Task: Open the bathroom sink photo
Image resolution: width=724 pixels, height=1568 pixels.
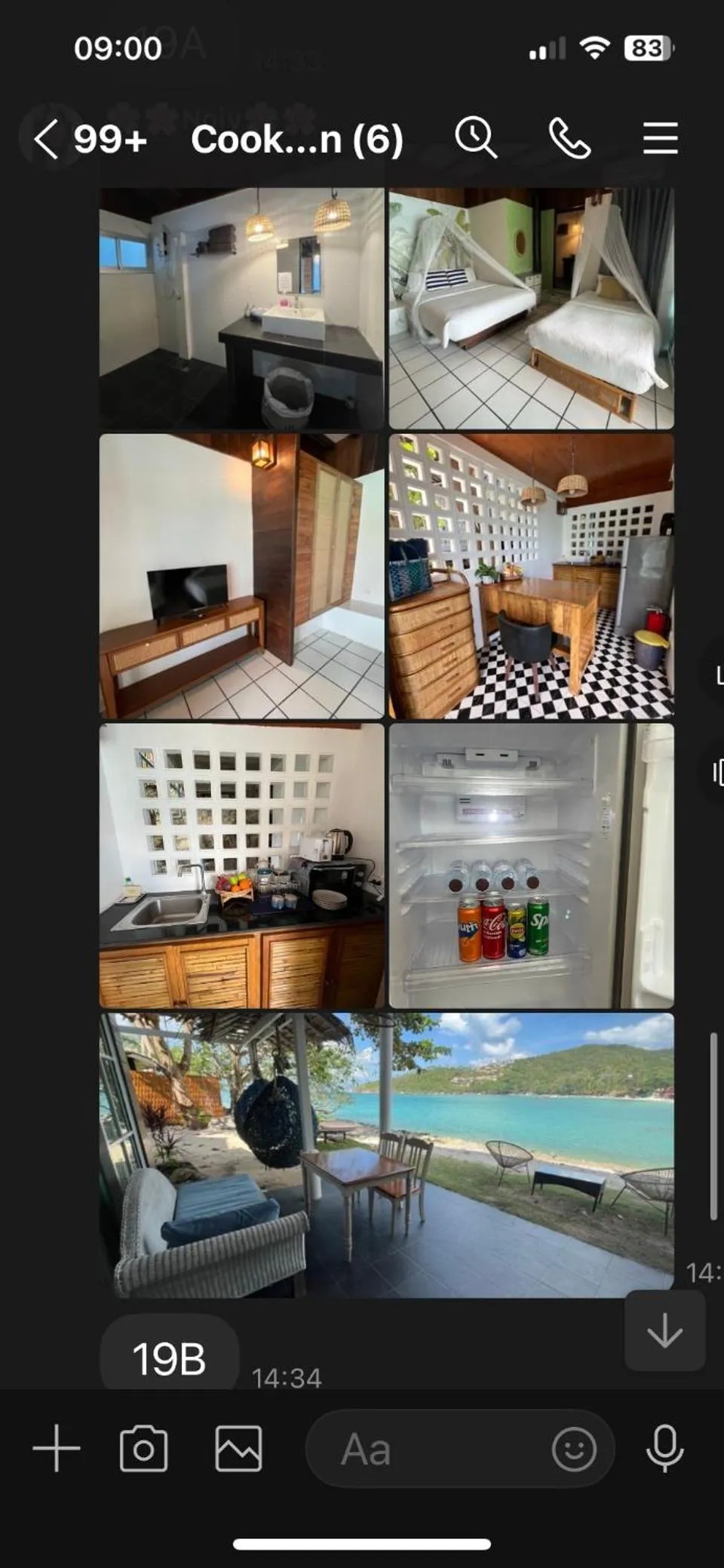Action: tap(241, 308)
